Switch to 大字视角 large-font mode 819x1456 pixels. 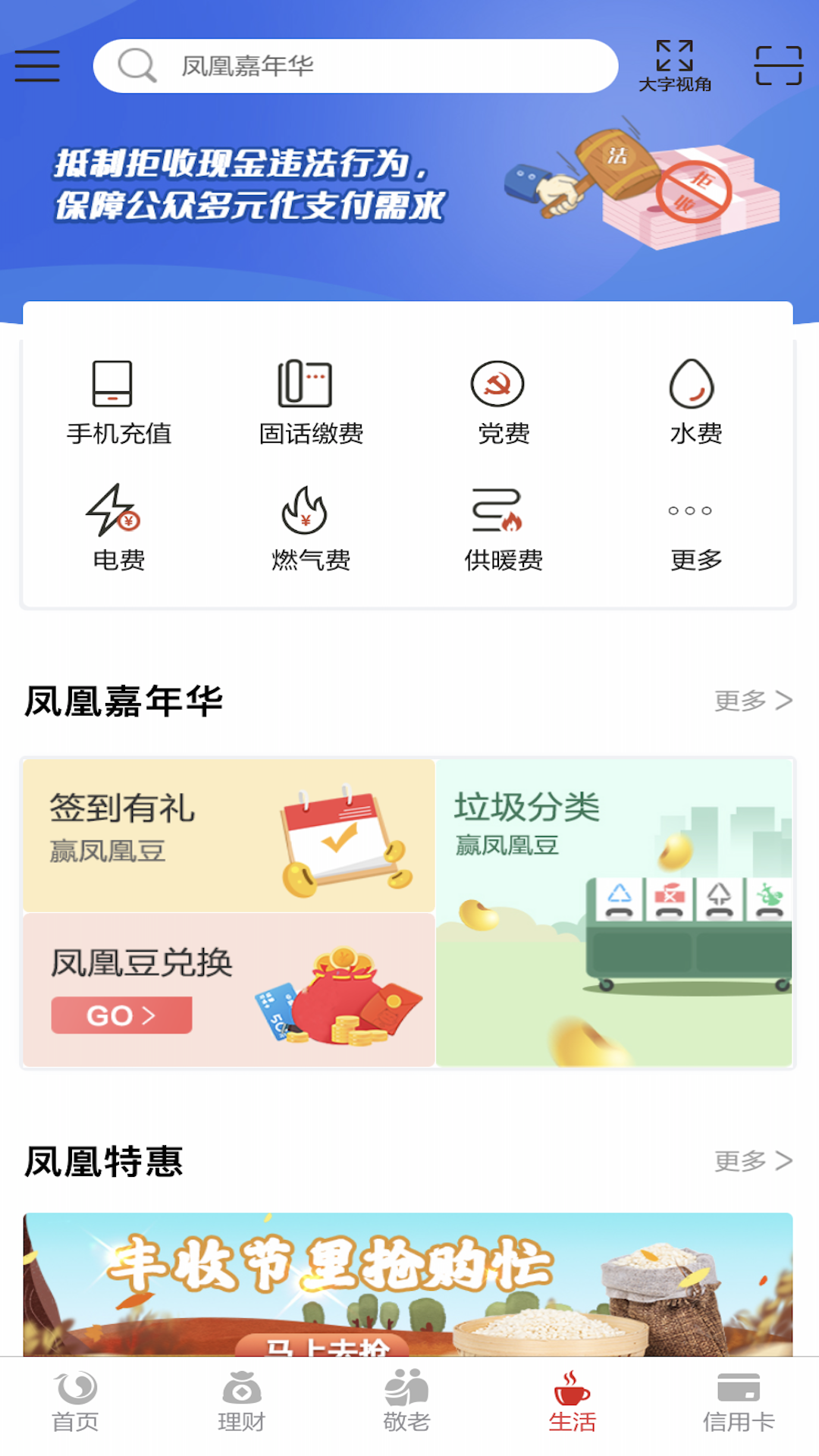674,66
